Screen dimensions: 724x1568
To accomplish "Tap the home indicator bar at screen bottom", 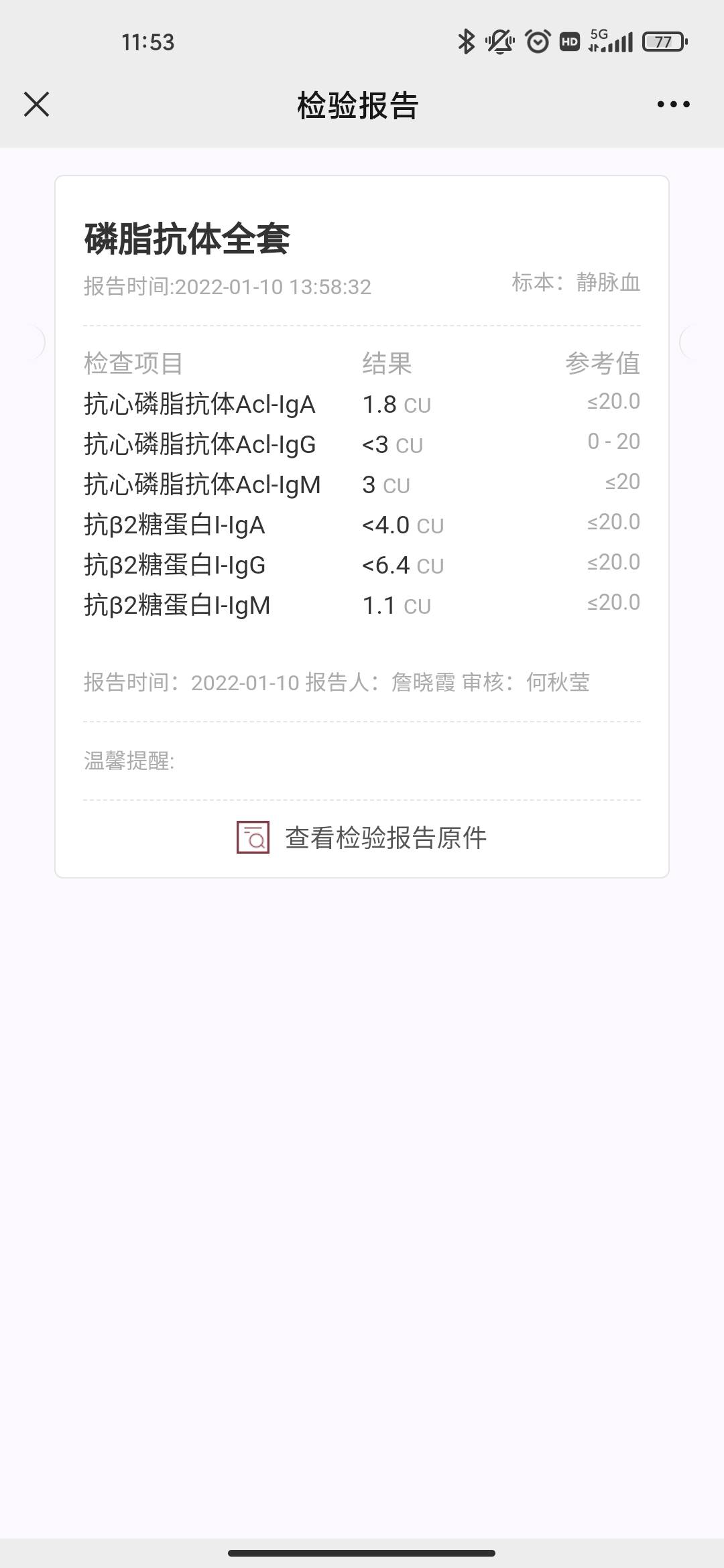I will [x=362, y=1553].
